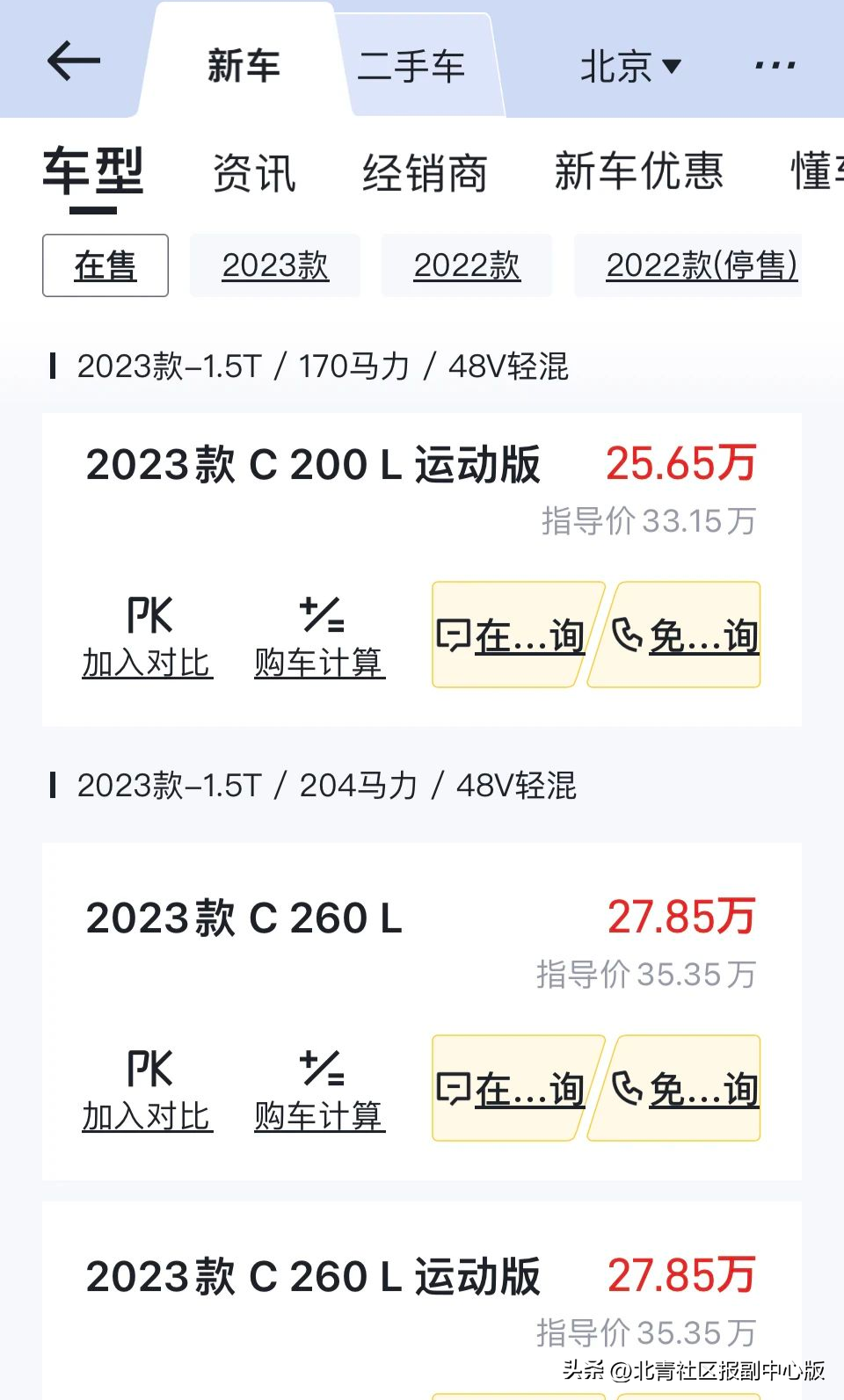This screenshot has height=1400, width=844.
Task: Tap free phone inquiry for C 200 L 运动版
Action: point(683,635)
